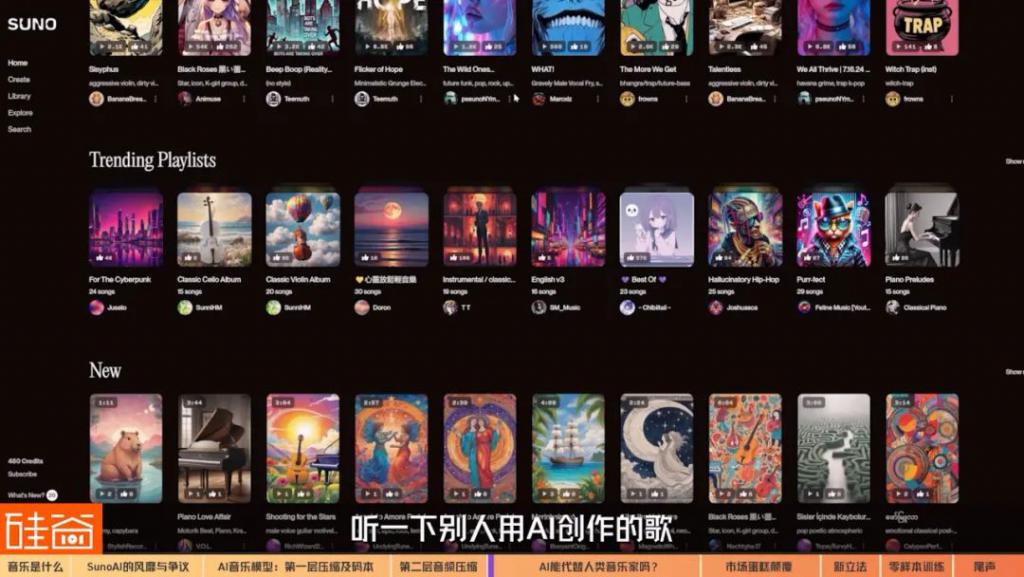Play the Piano Love Affair song

[214, 447]
